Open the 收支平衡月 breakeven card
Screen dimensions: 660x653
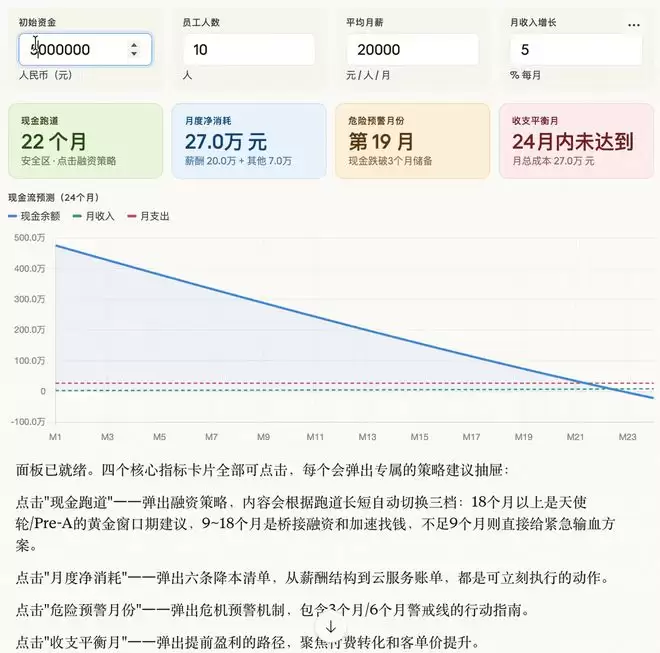click(575, 141)
